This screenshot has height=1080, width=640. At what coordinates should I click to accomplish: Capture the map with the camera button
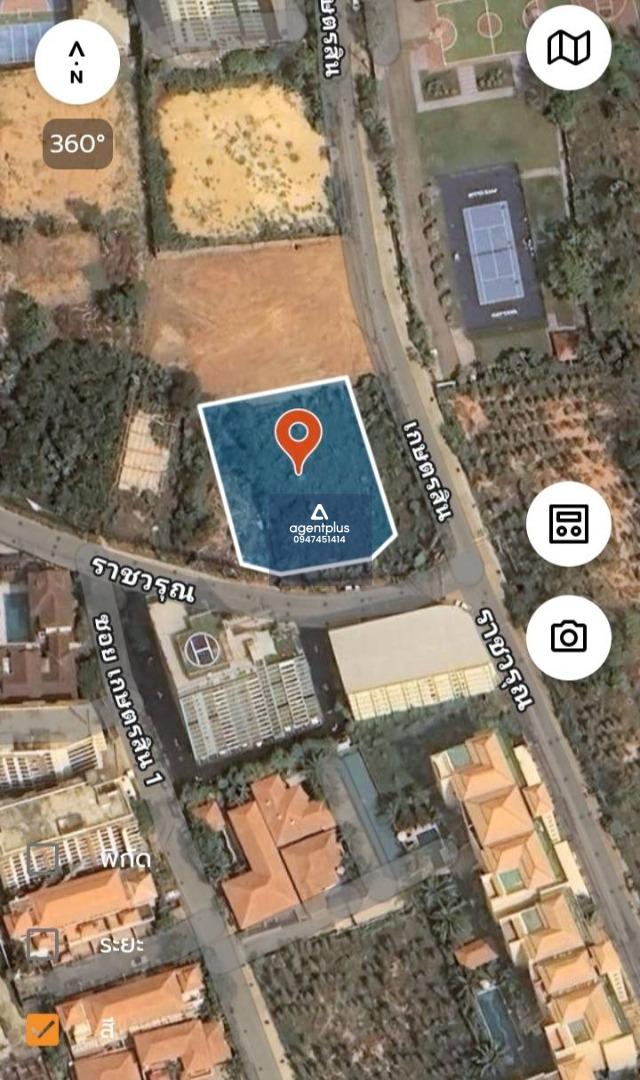point(568,637)
